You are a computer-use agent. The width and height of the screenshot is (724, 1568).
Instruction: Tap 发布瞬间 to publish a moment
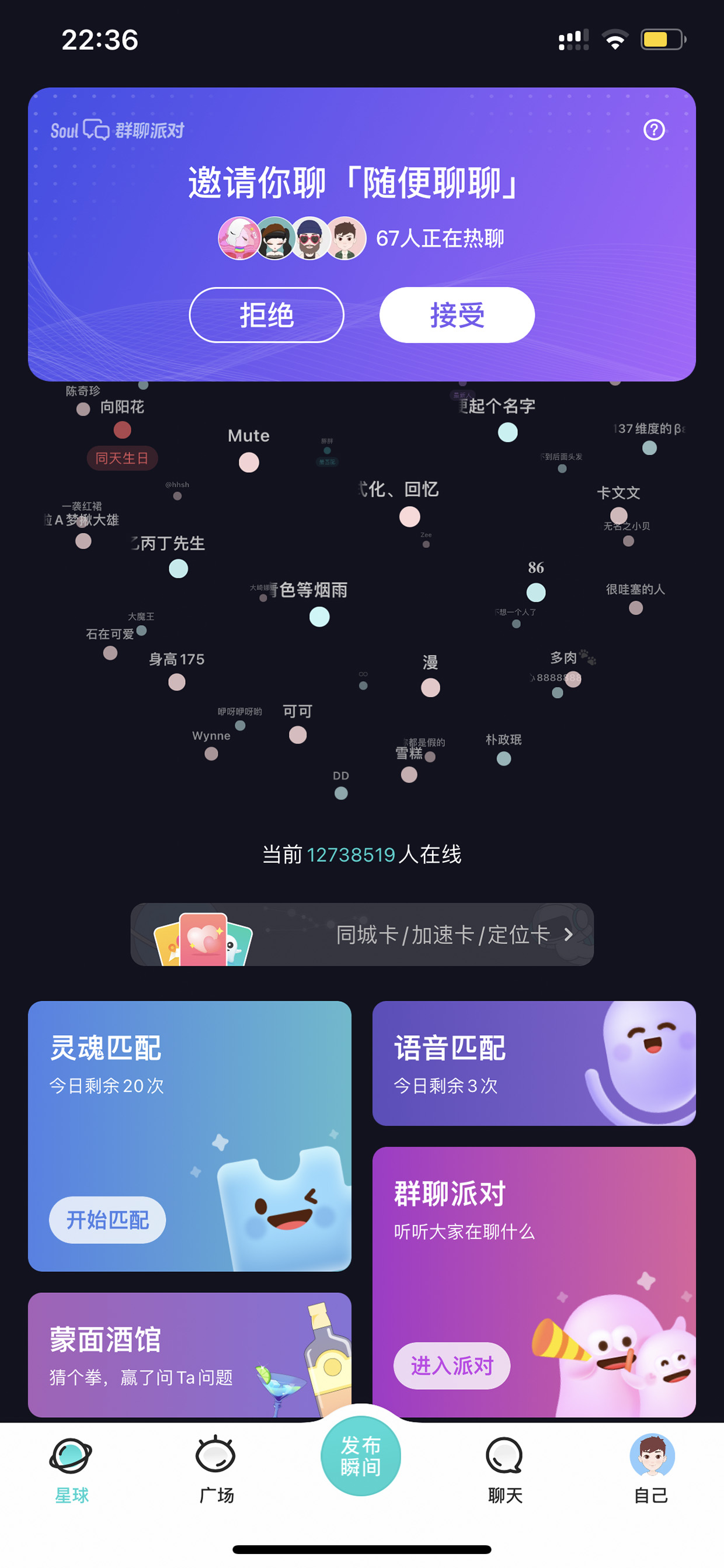361,1455
